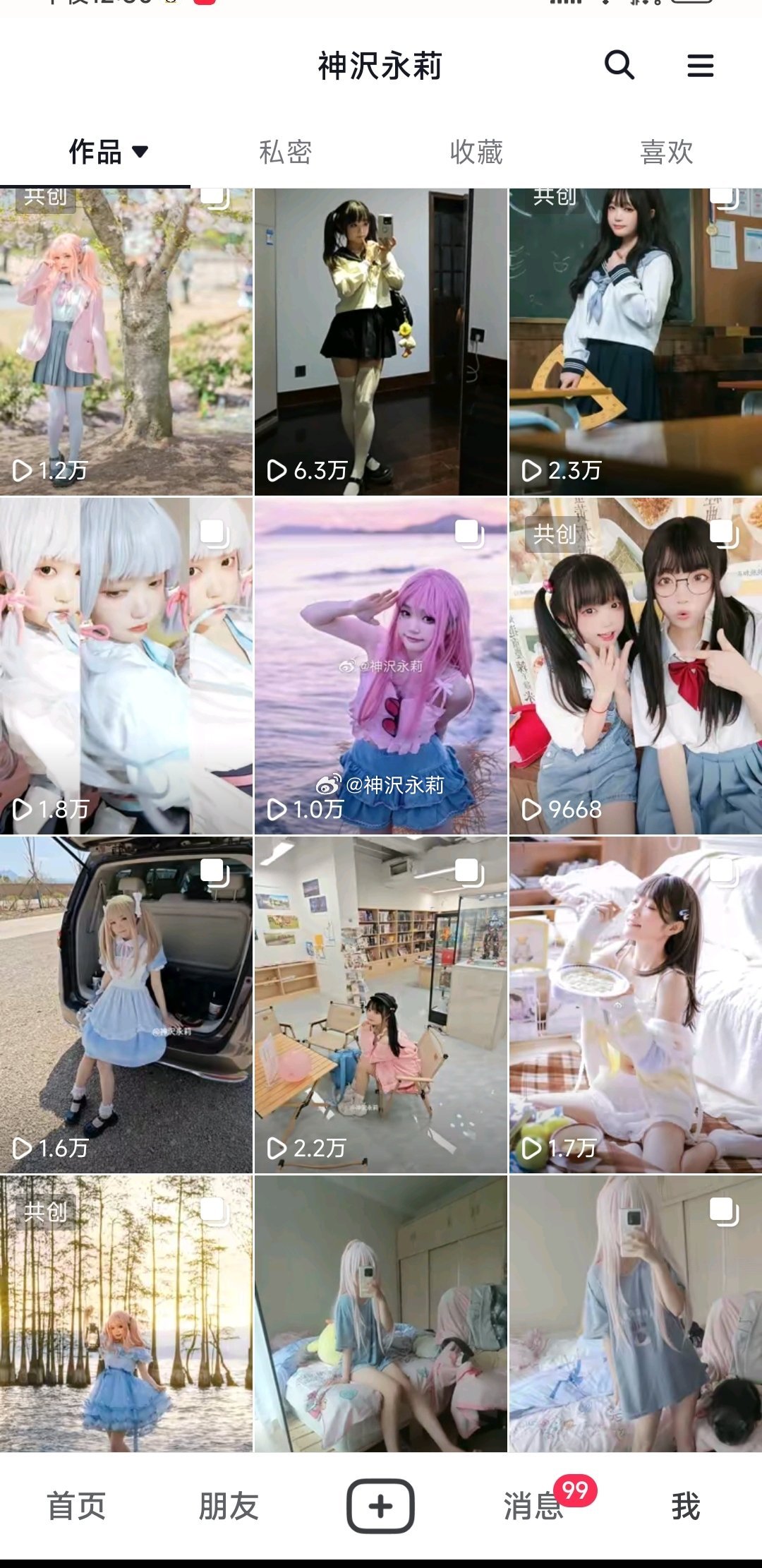Image resolution: width=762 pixels, height=1568 pixels.
Task: Open the video with 2.2万 plays
Action: tap(380, 1005)
